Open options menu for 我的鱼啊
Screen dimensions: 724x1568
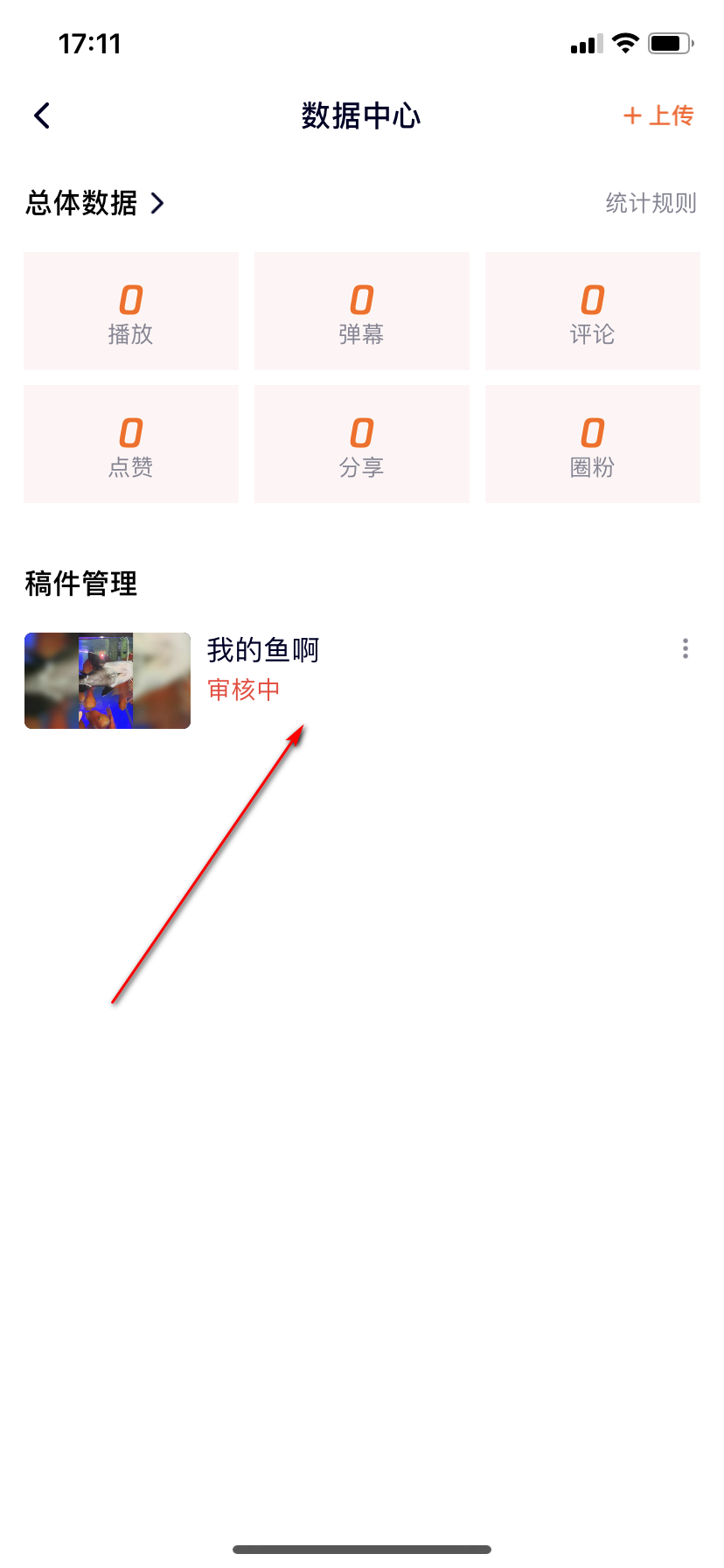tap(685, 648)
